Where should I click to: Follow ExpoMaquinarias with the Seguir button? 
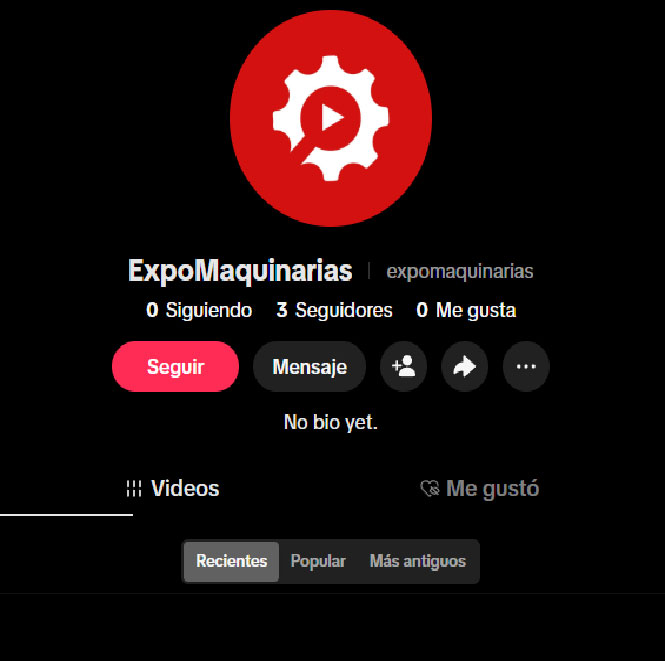[x=175, y=367]
